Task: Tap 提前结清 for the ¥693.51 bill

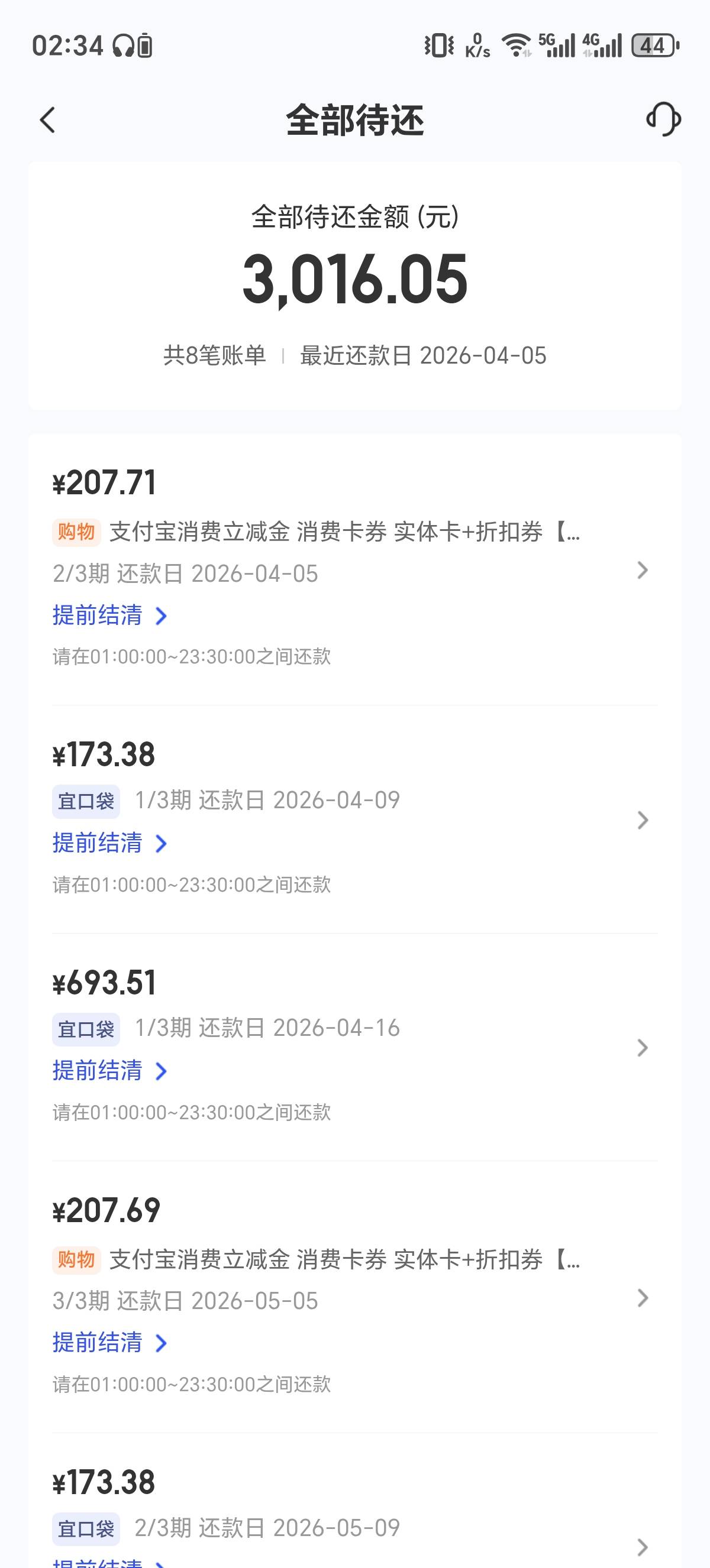Action: 110,1071
